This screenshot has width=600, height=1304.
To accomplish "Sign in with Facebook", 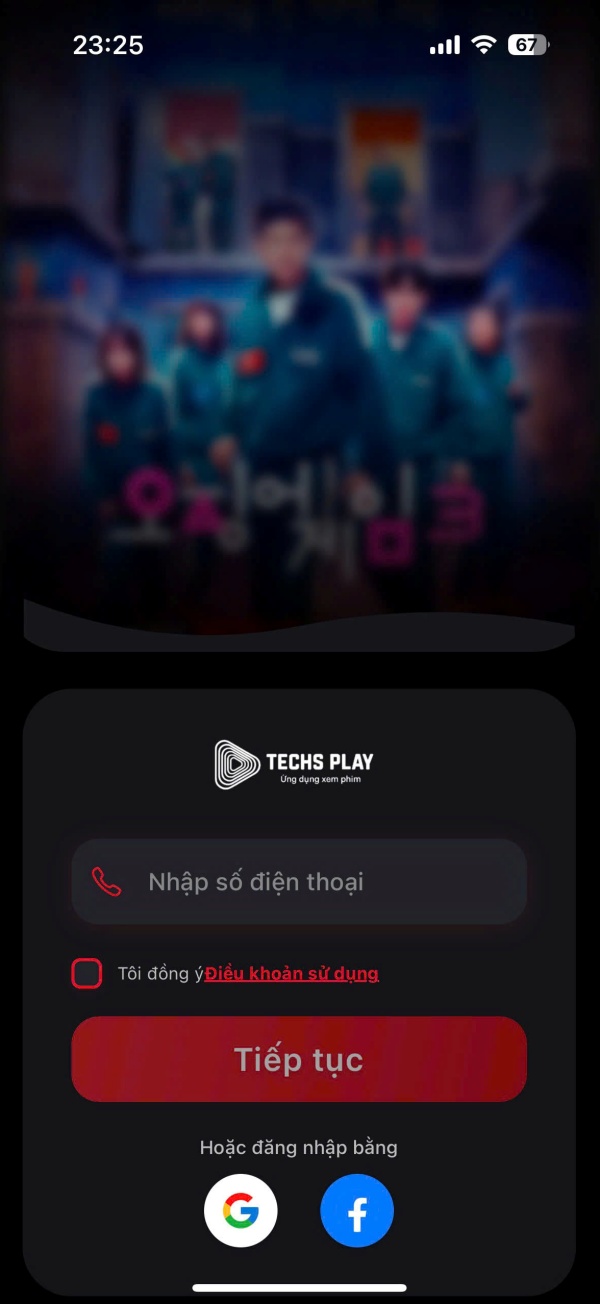I will coord(357,1211).
